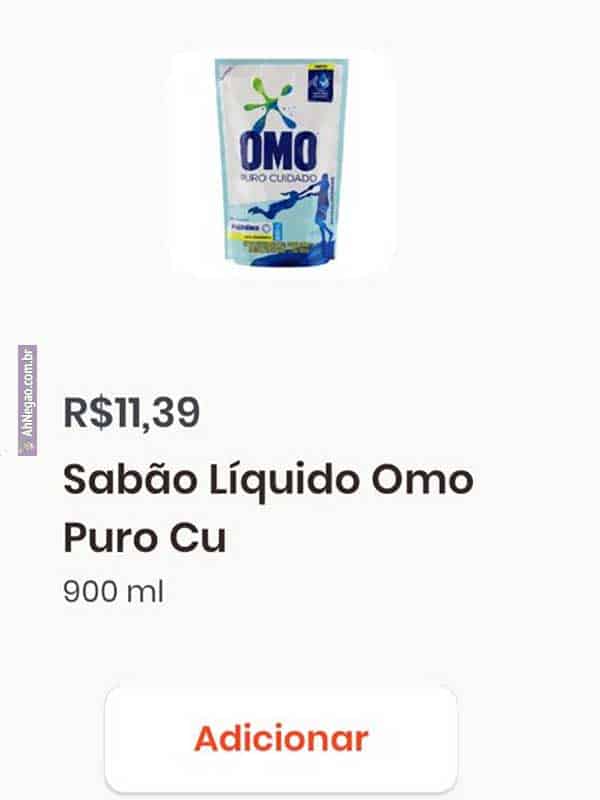Open the Omo Puro Cuidado product image
600x800 pixels.
coord(282,162)
